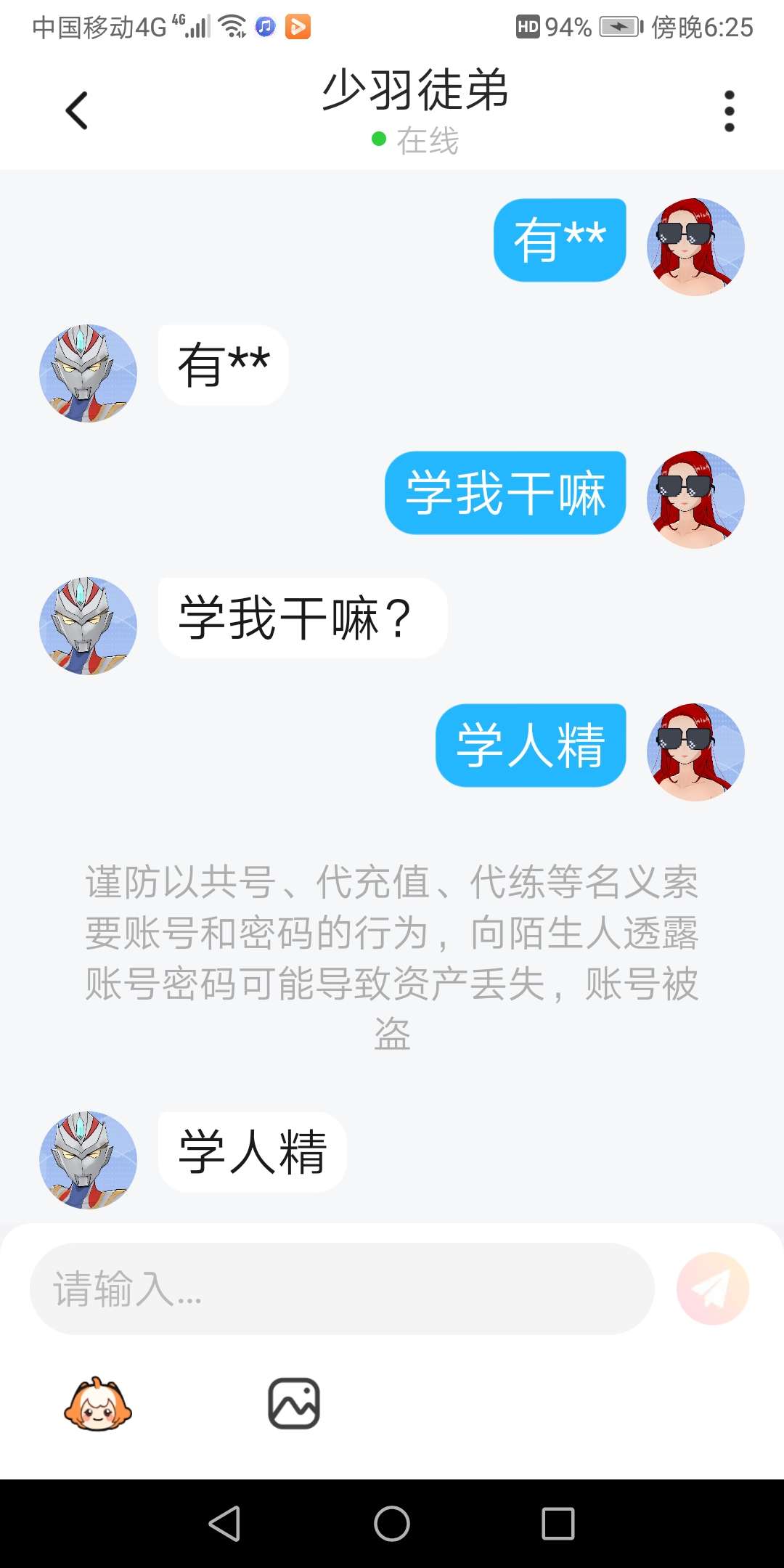Viewport: 784px width, 1568px height.
Task: Open the emoji sticker picker
Action: 98,1404
